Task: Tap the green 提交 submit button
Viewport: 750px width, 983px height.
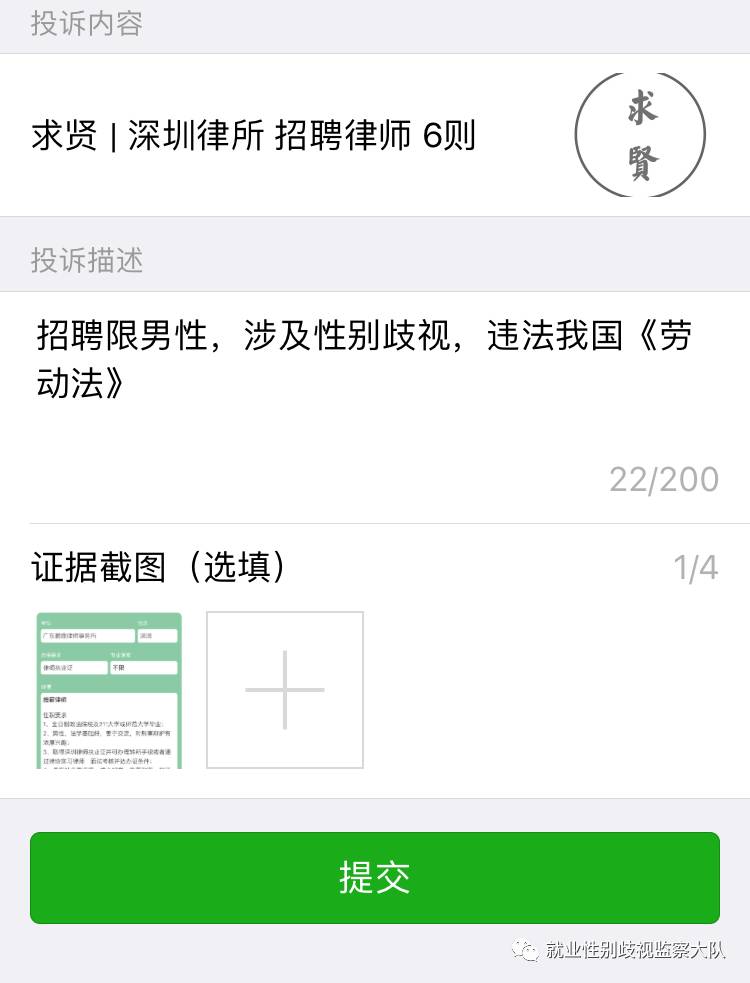Action: [x=374, y=877]
